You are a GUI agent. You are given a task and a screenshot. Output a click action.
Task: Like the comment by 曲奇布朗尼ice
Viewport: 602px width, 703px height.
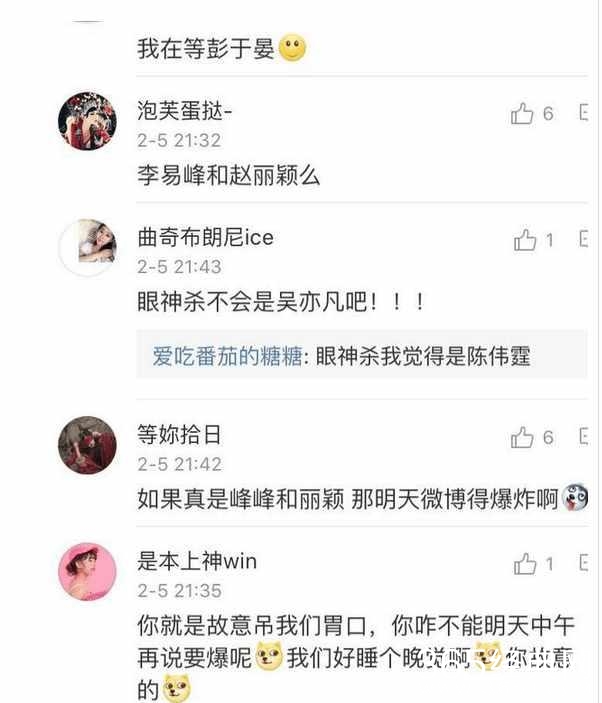(525, 240)
